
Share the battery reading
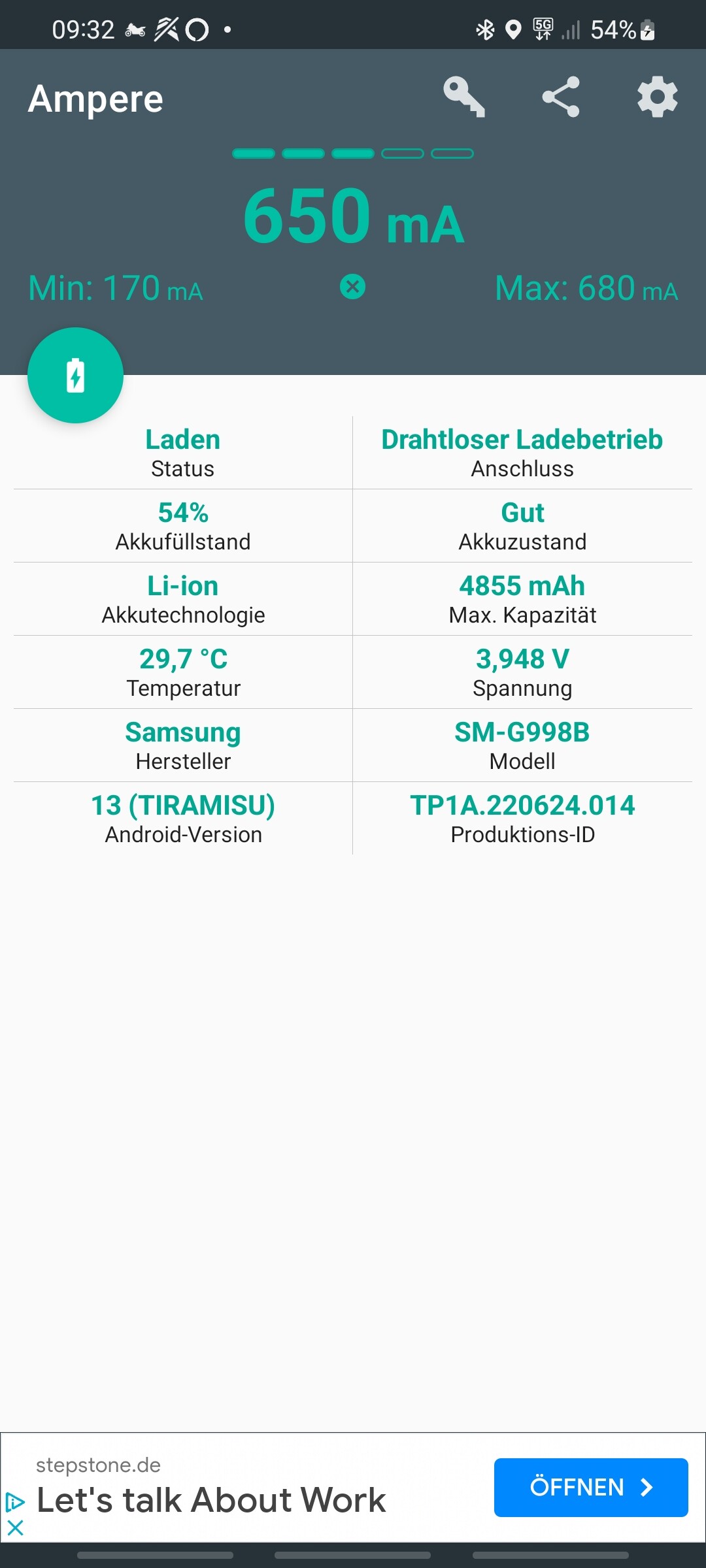point(561,97)
